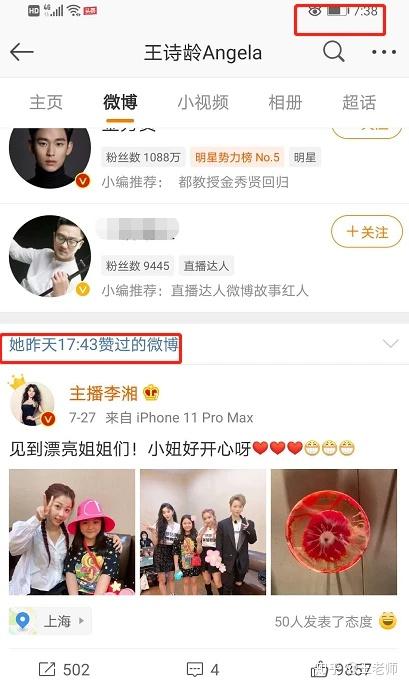The width and height of the screenshot is (409, 688).
Task: Open search on 王诗龄Angela's profile
Action: coord(334,52)
